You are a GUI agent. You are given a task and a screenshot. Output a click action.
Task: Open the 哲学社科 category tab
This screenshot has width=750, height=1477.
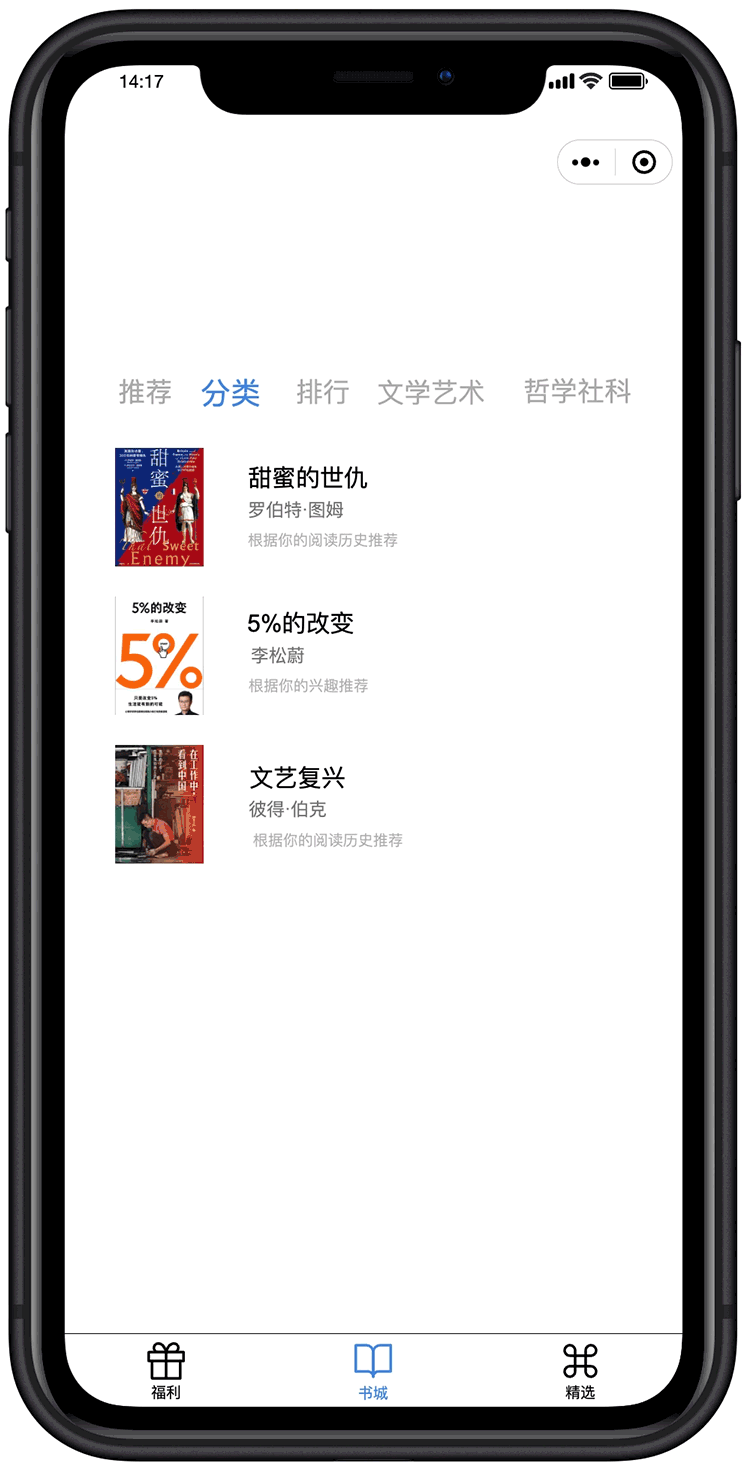coord(578,392)
